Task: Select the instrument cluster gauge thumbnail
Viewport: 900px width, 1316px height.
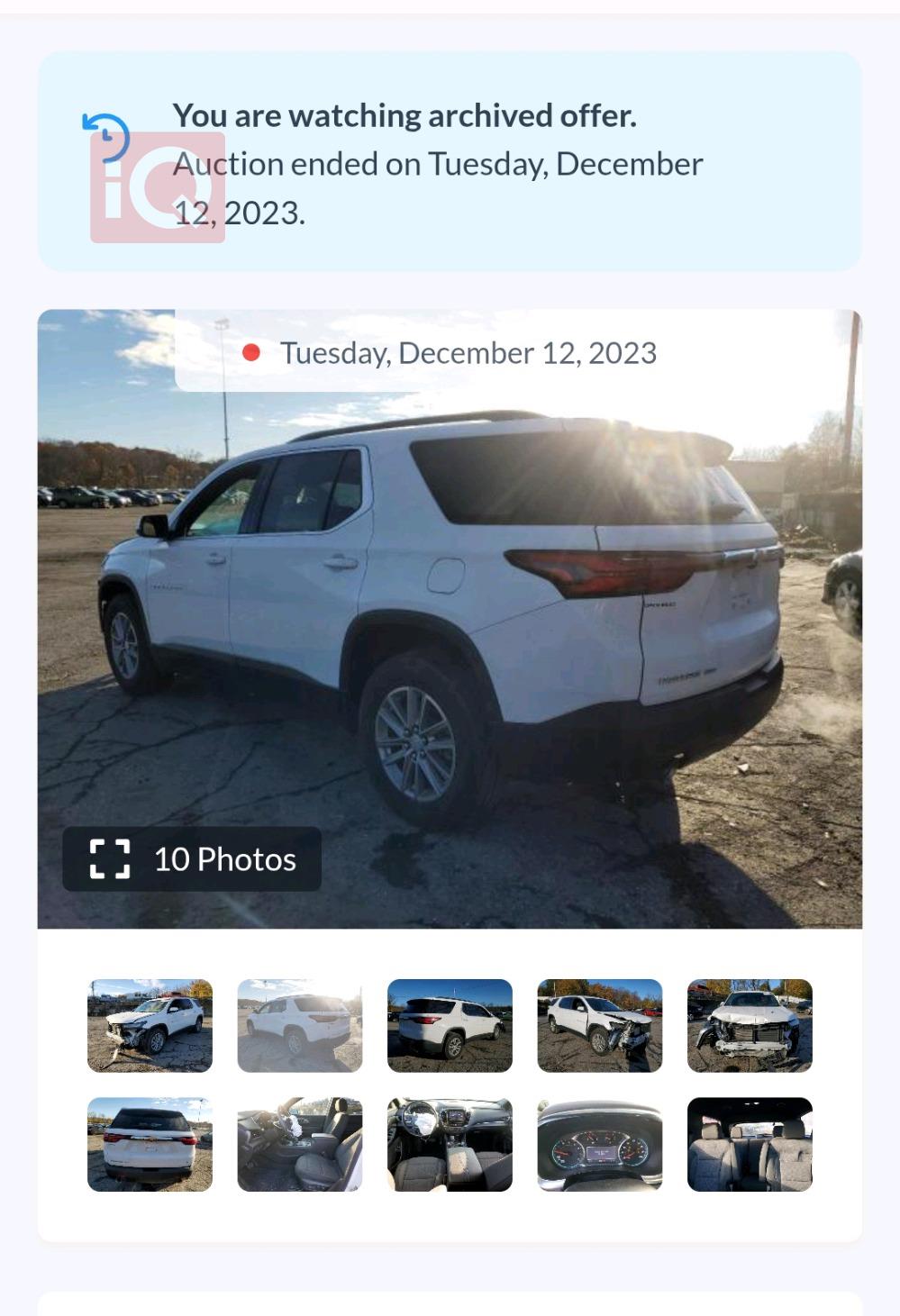Action: tap(600, 1144)
